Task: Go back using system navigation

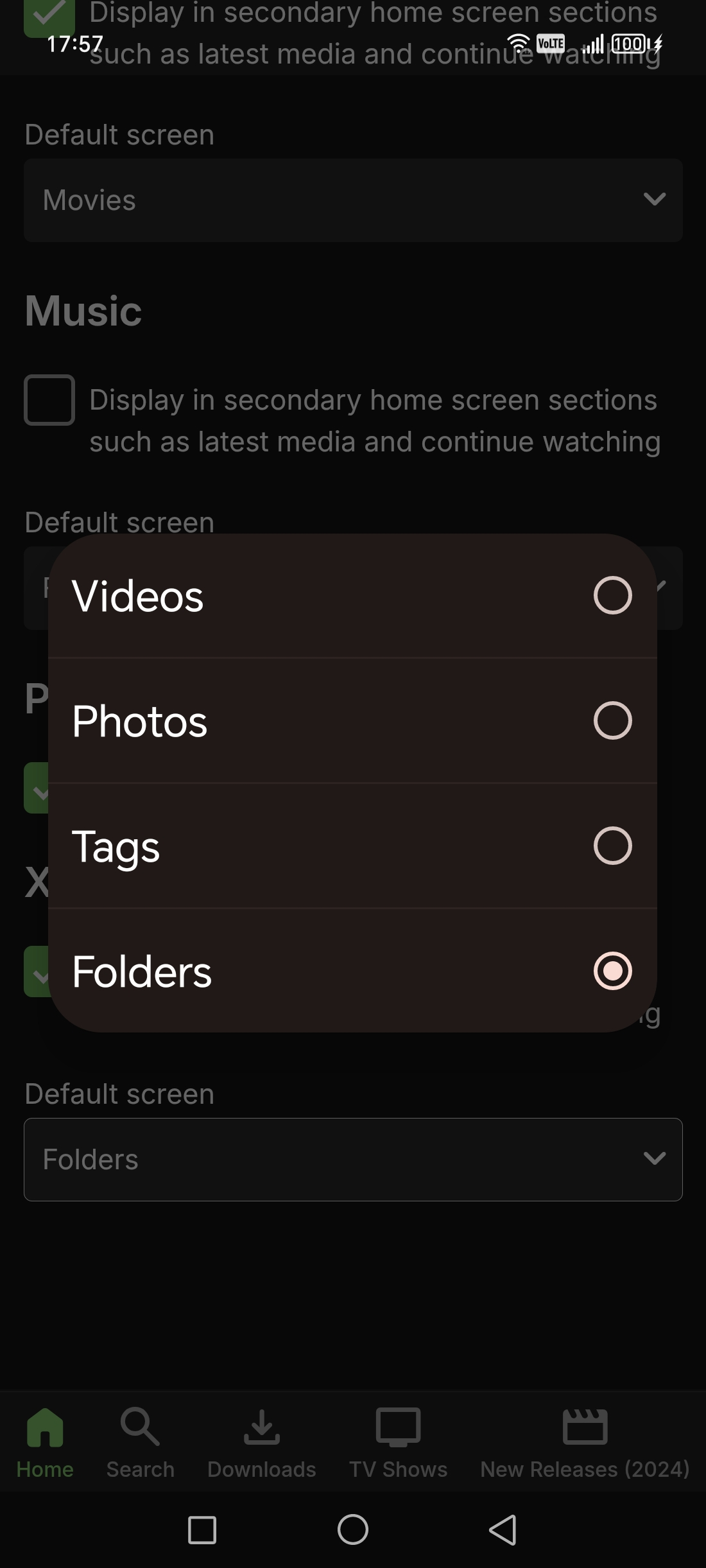Action: (503, 1529)
